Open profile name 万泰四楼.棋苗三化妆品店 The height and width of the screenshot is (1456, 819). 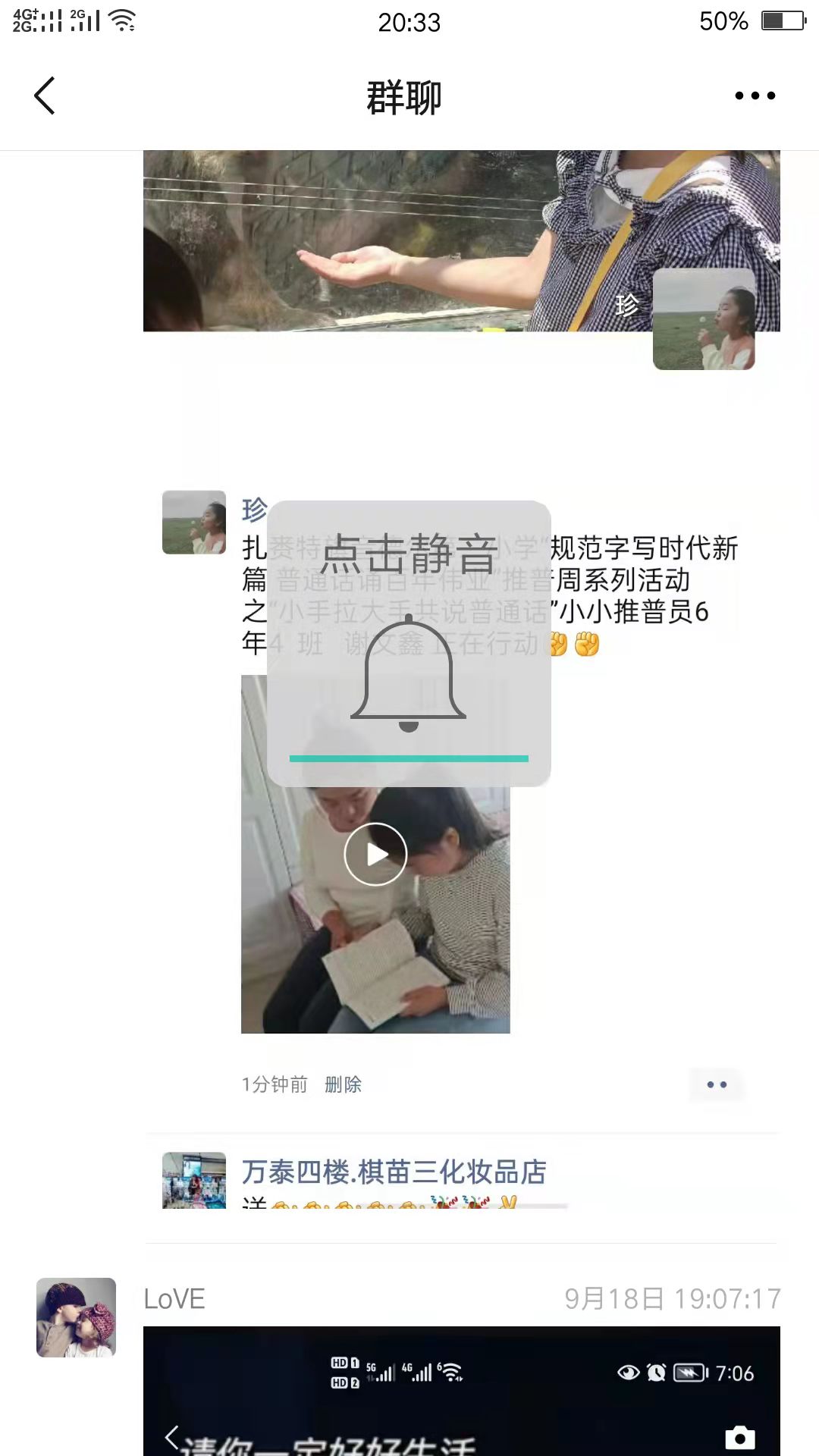[394, 1172]
